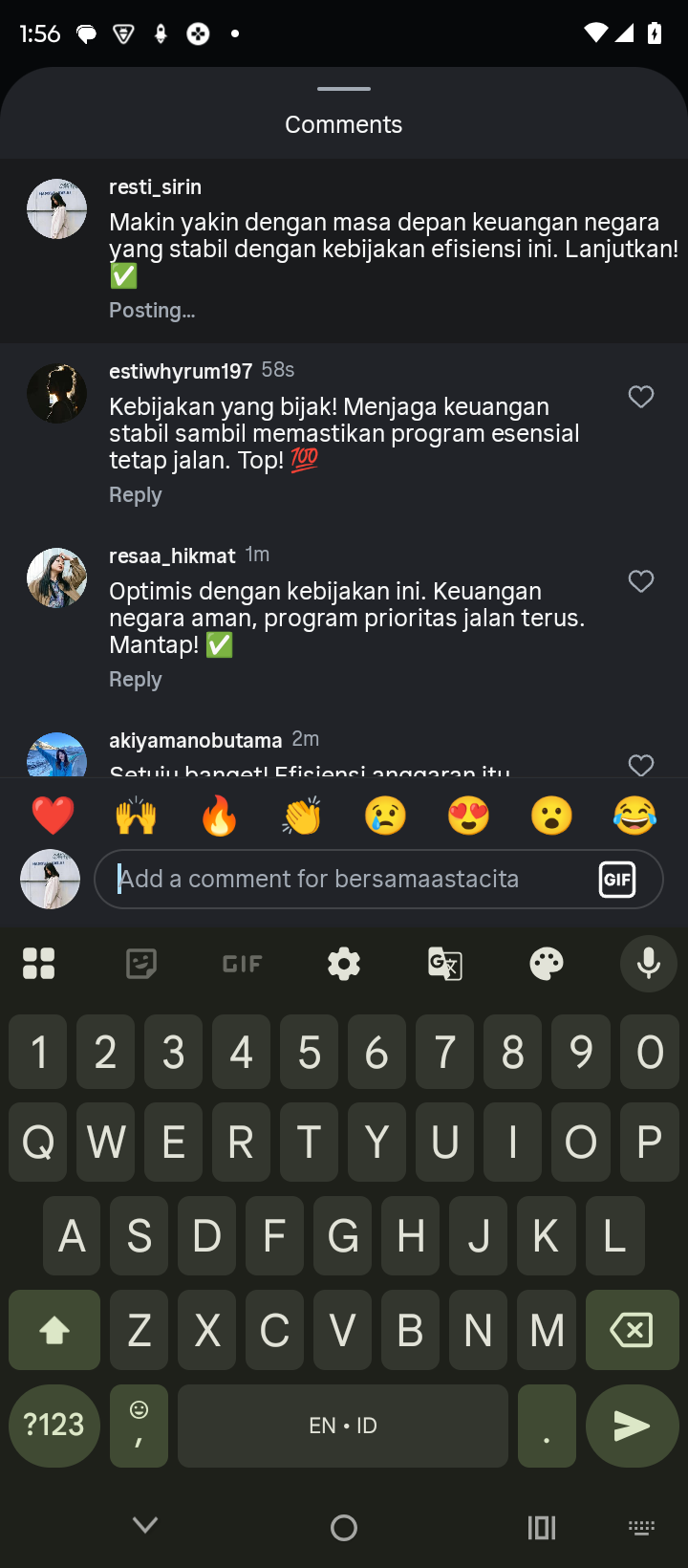Insert the laughing tears emoji
This screenshot has height=1568, width=688.
click(x=634, y=816)
